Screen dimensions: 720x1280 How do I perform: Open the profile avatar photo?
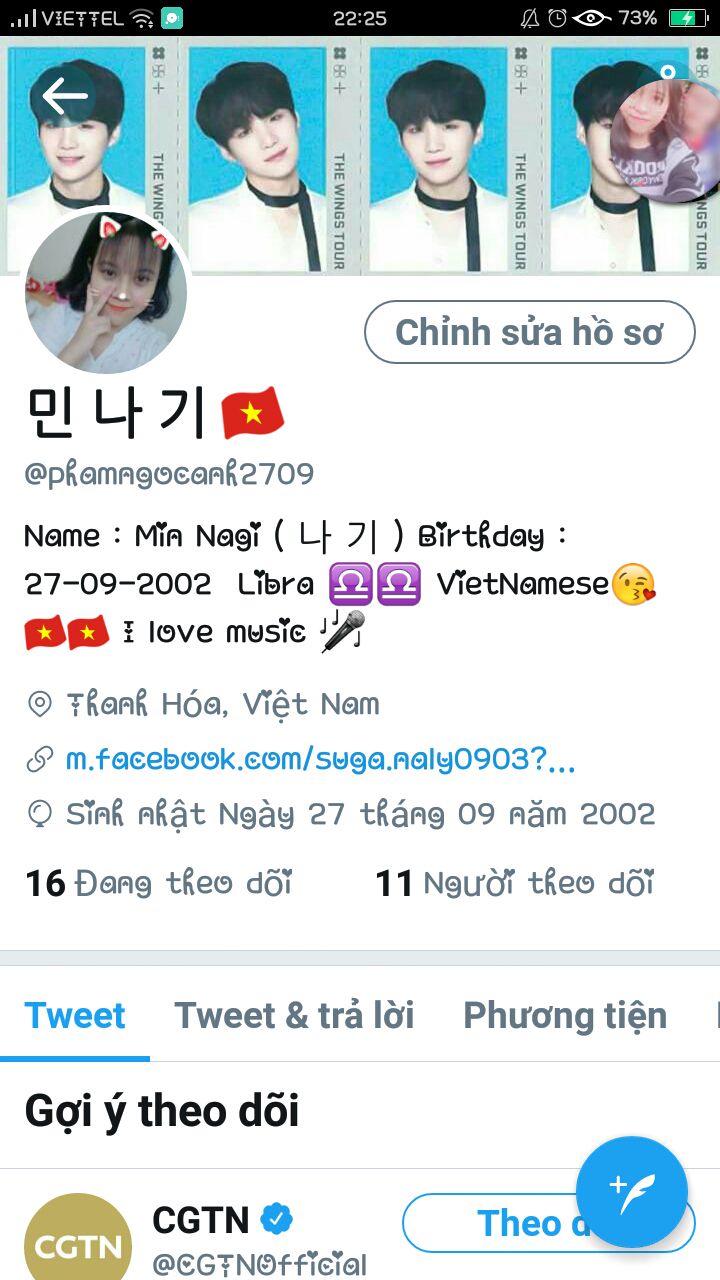(106, 293)
